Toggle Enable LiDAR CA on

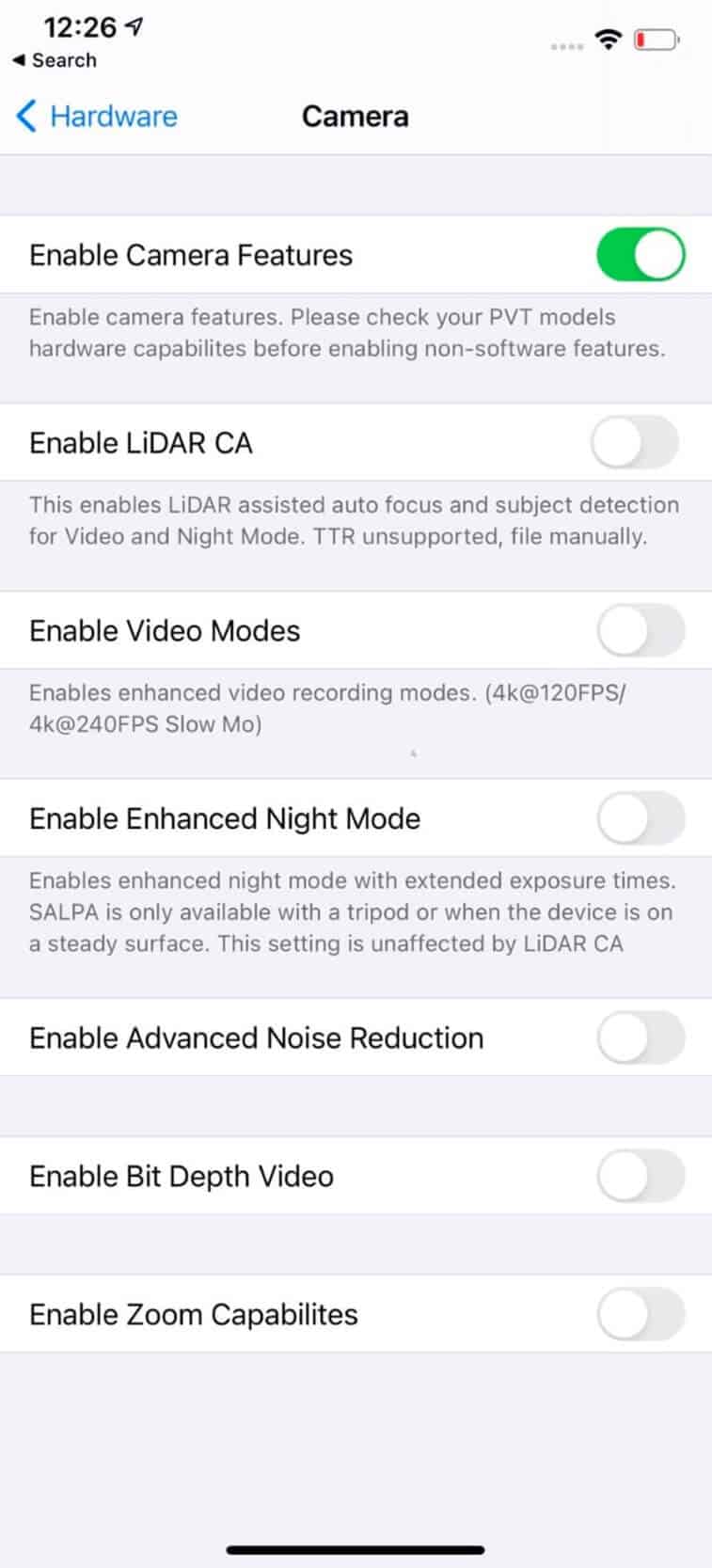click(635, 442)
